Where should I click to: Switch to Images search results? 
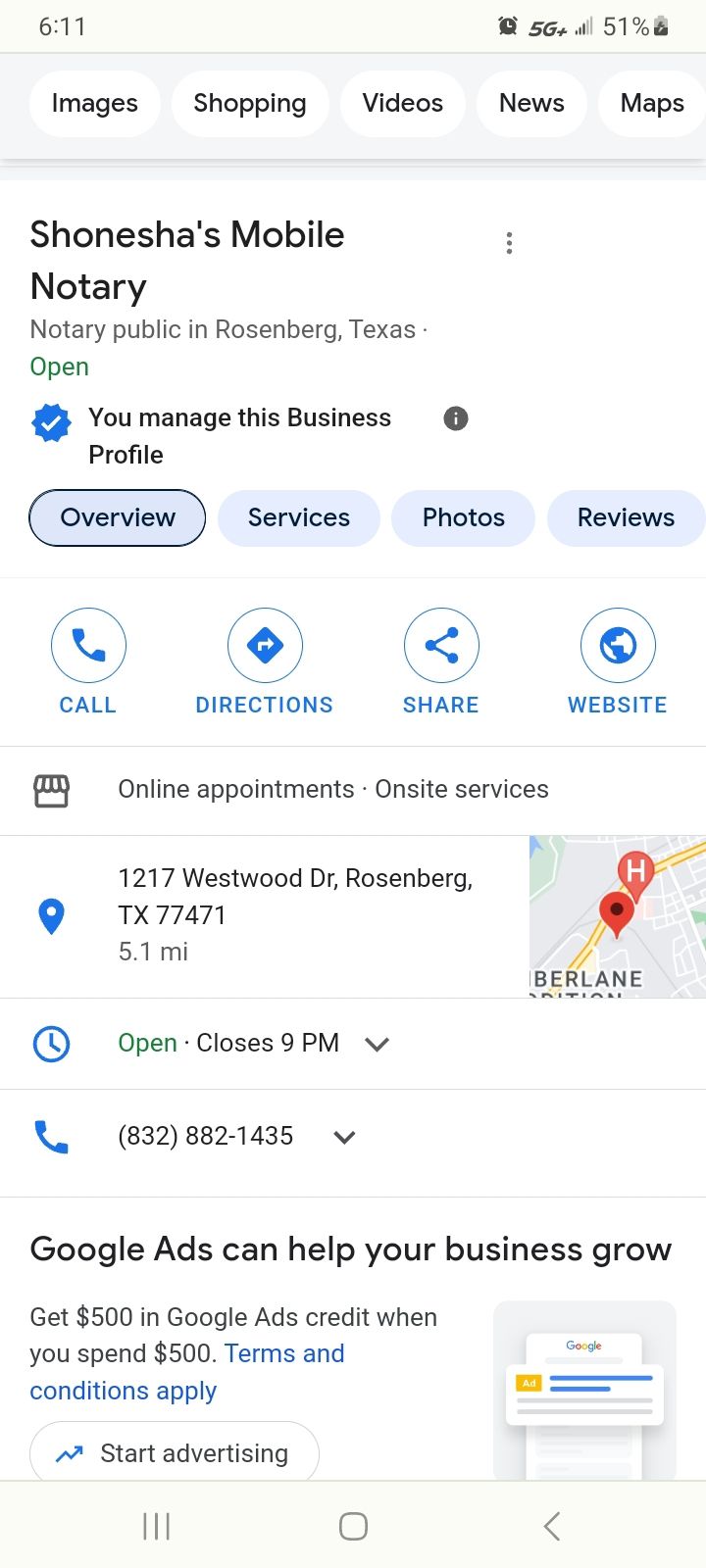[94, 103]
